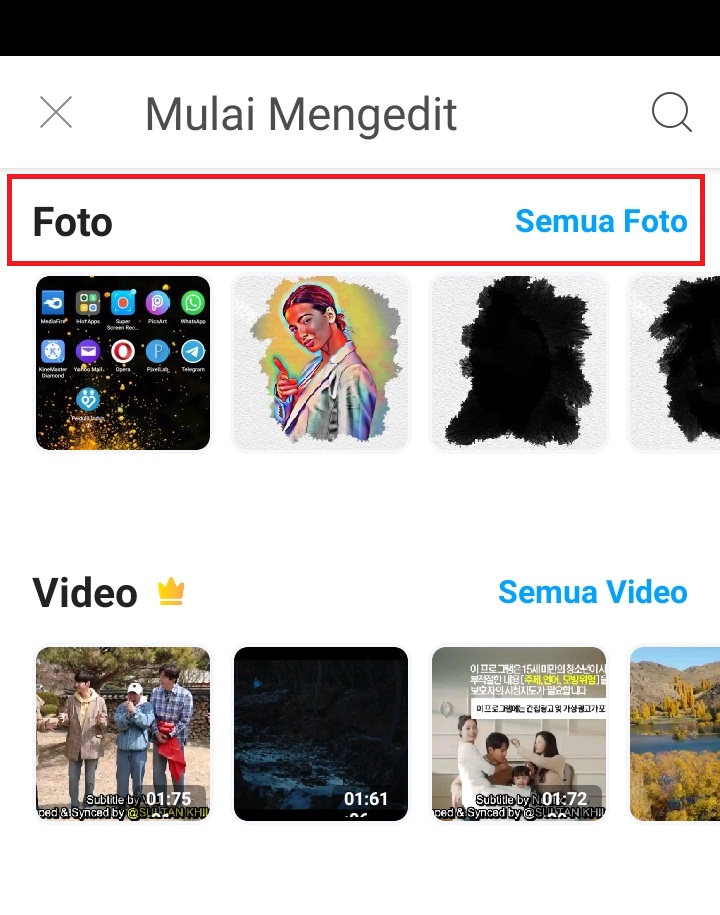Select the colorful woman portrait photo
Screen dimensions: 720x915
pos(321,363)
